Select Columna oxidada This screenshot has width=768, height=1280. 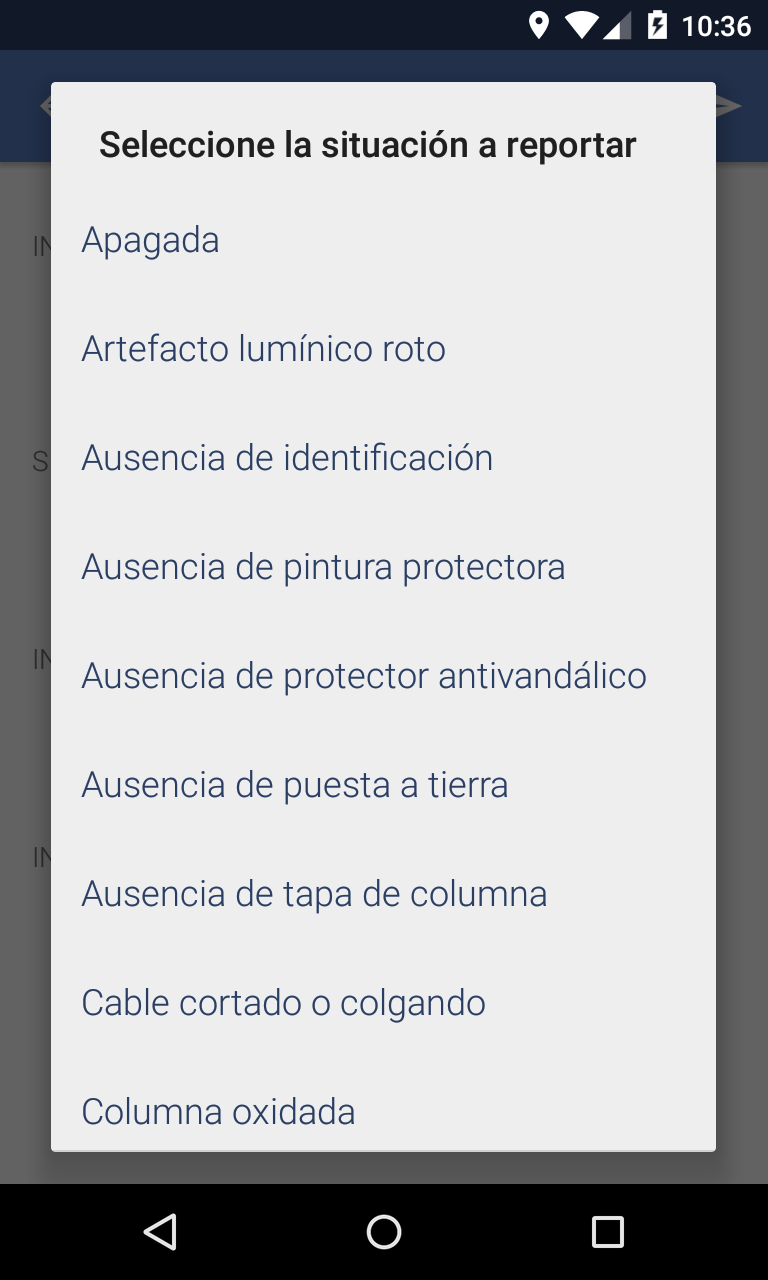pyautogui.click(x=383, y=1104)
